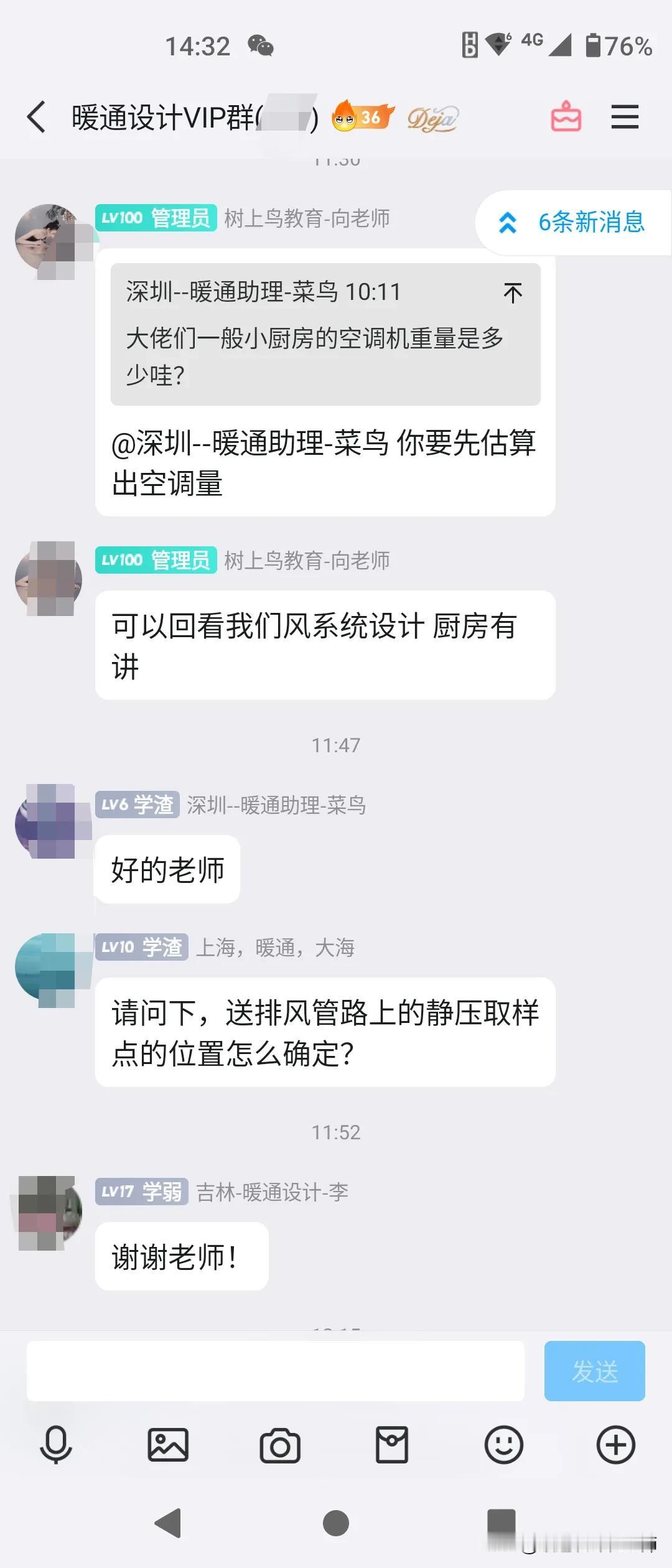The height and width of the screenshot is (1568, 672).
Task: Tap the LV10 学渣 badge of 大海
Action: tap(141, 947)
